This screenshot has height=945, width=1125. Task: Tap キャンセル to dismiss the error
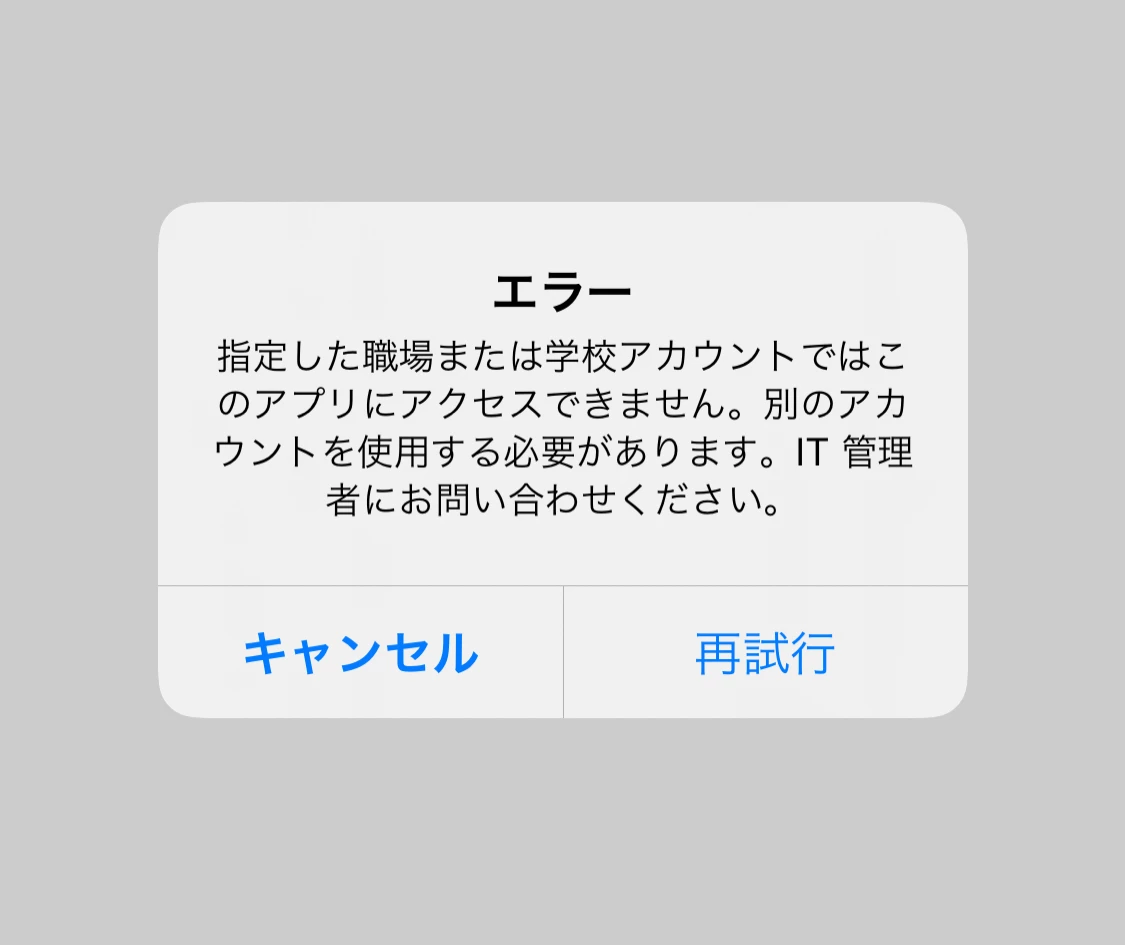point(360,653)
